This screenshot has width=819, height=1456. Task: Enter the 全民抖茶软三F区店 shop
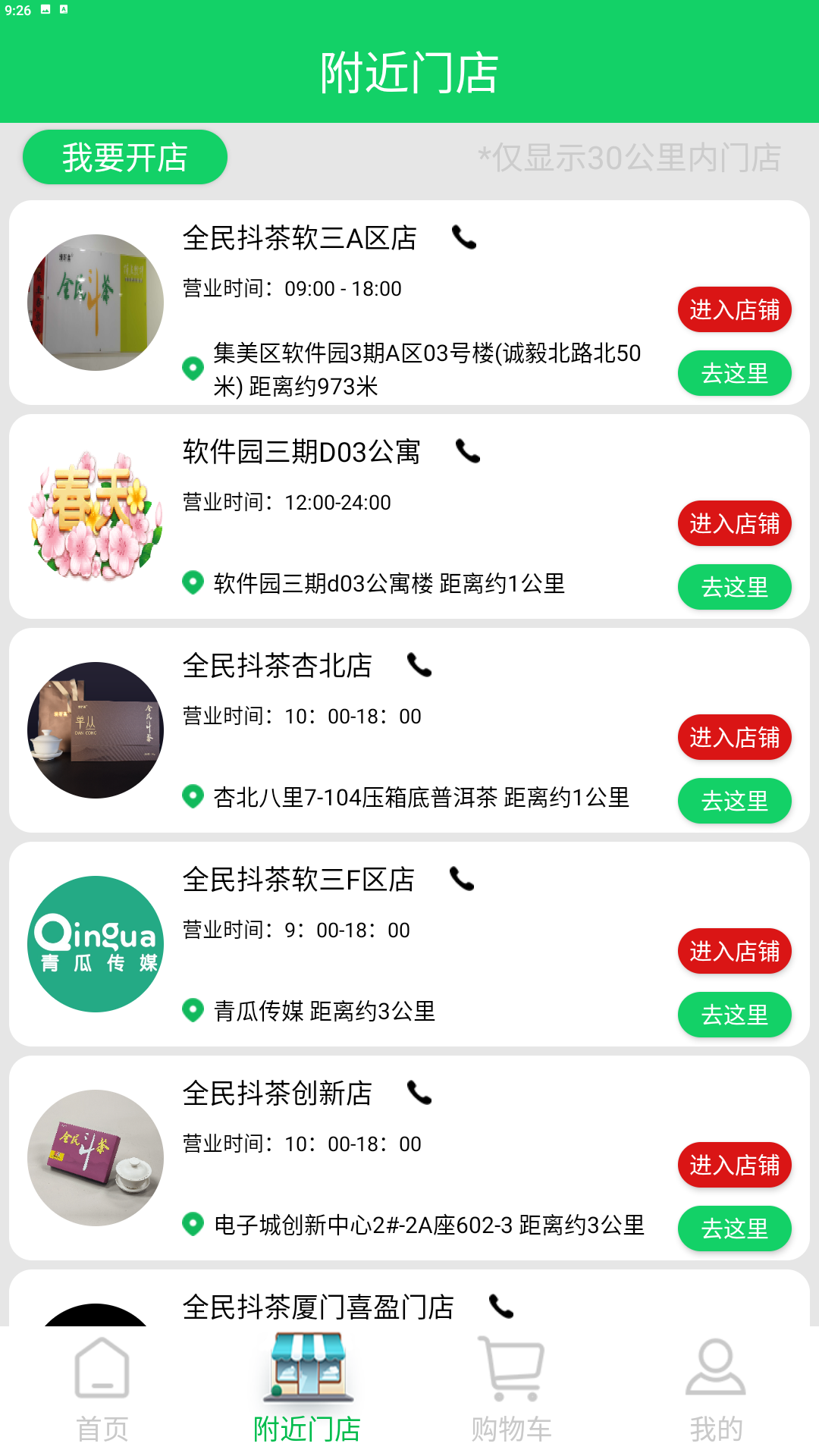[734, 951]
